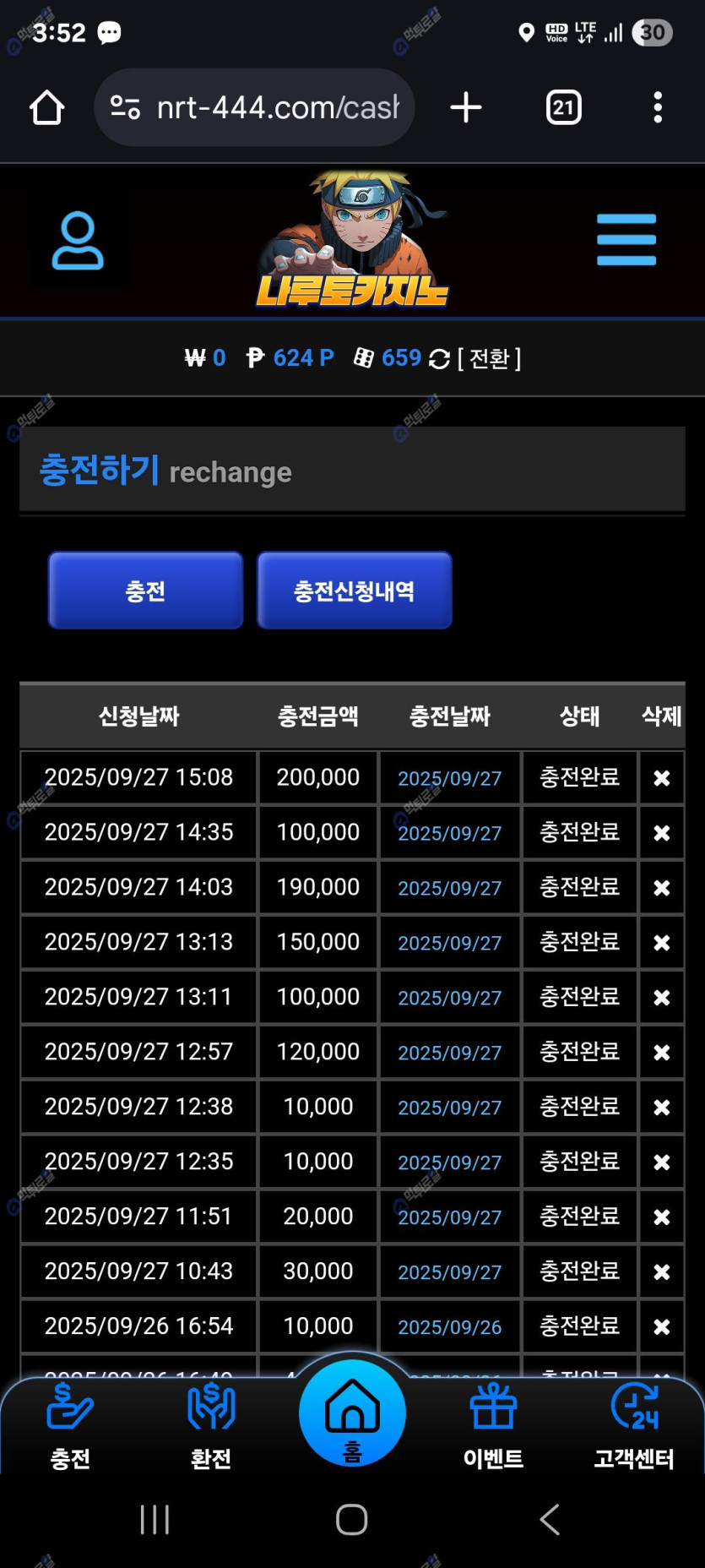Tap the system back button
Viewport: 705px width, 1568px height.
coord(550,1519)
